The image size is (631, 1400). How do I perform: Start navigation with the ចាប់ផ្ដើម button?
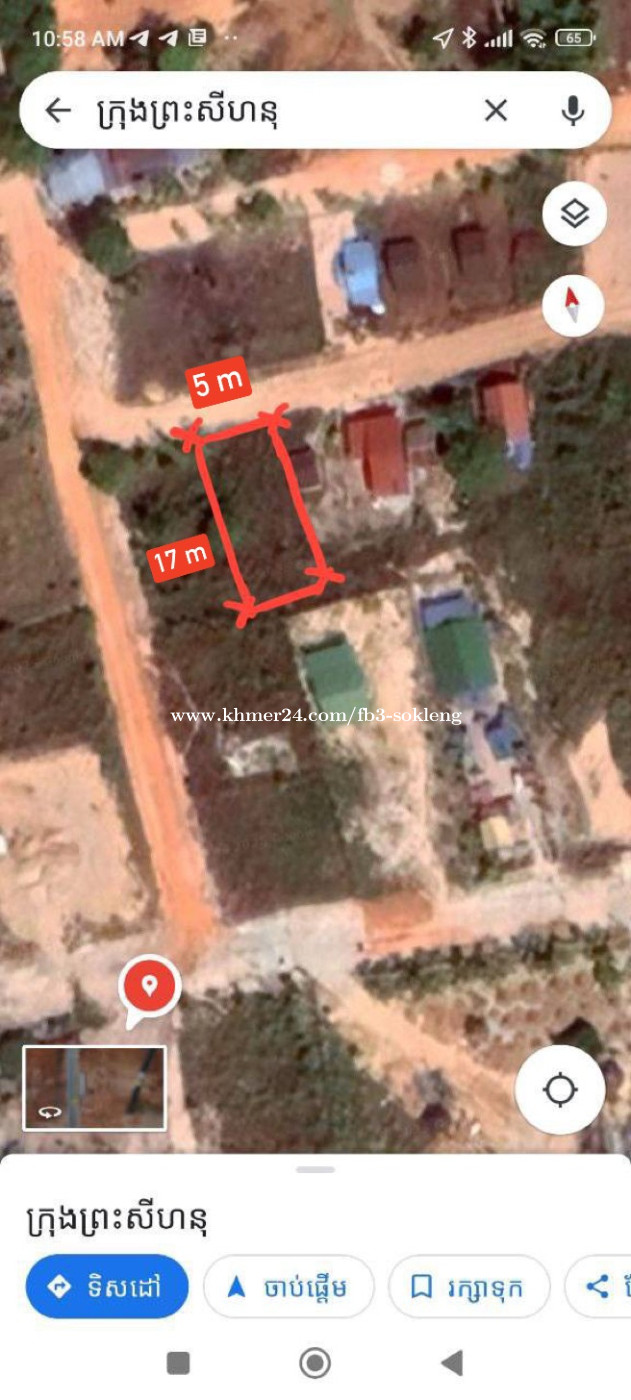[x=288, y=1287]
